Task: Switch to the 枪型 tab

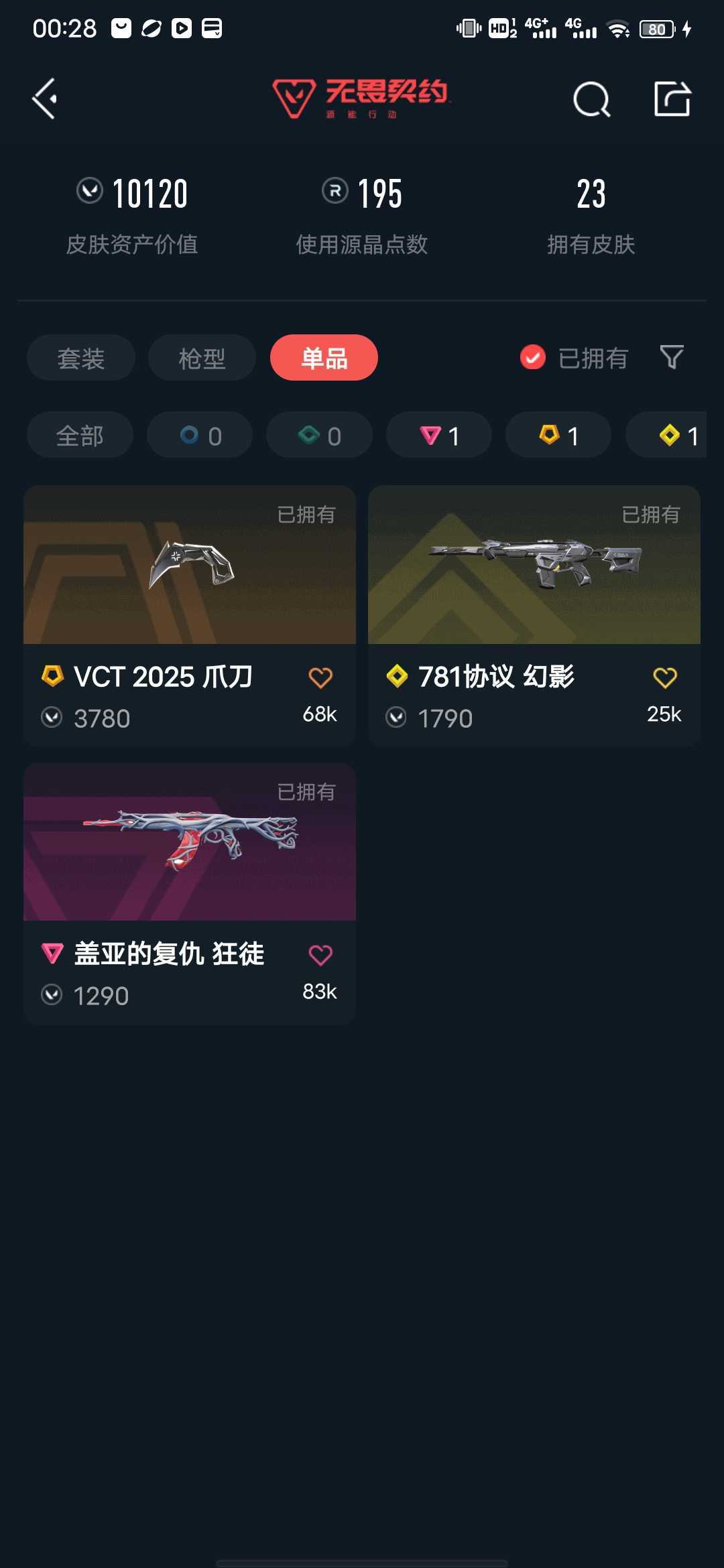Action: point(201,358)
